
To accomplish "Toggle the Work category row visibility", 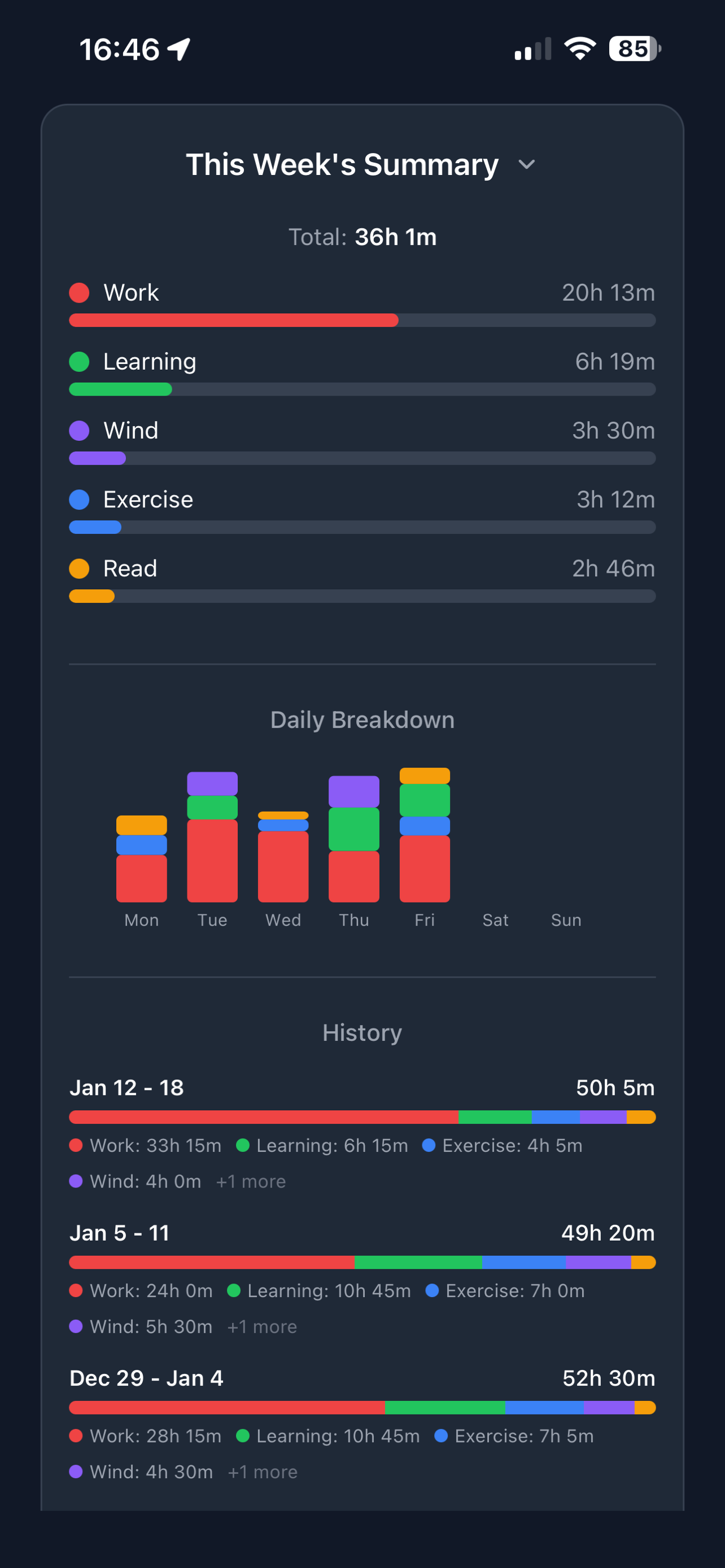I will [x=131, y=292].
